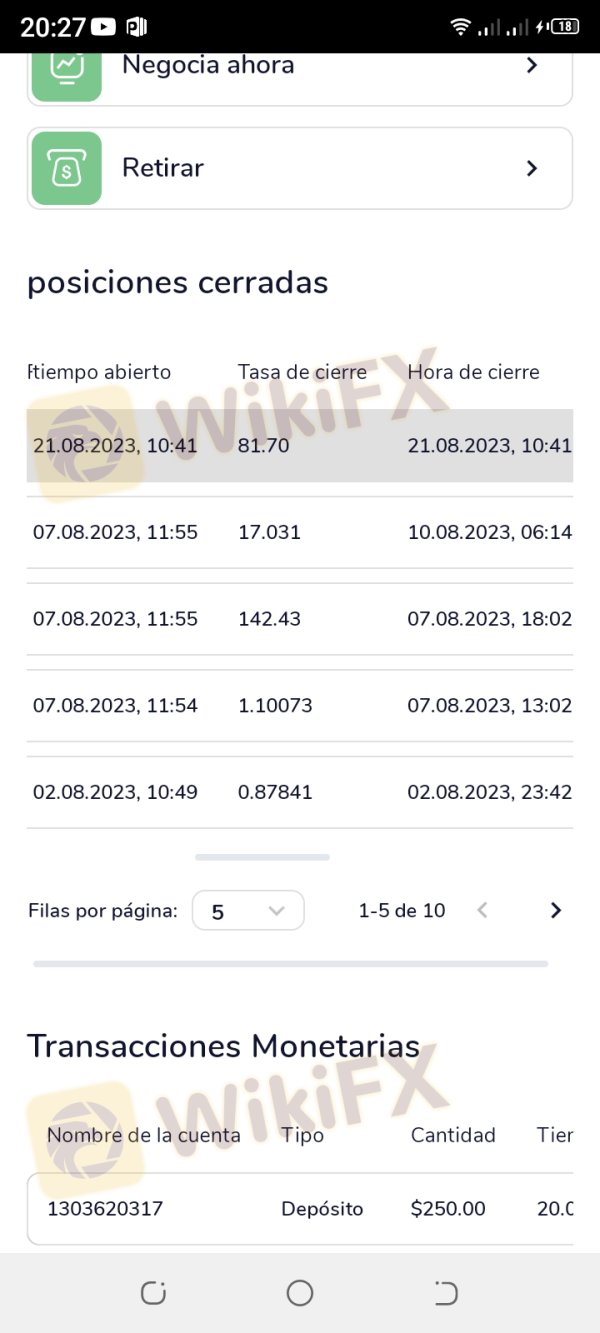Expand the Filas por página dropdown
This screenshot has height=1333, width=600.
point(248,911)
